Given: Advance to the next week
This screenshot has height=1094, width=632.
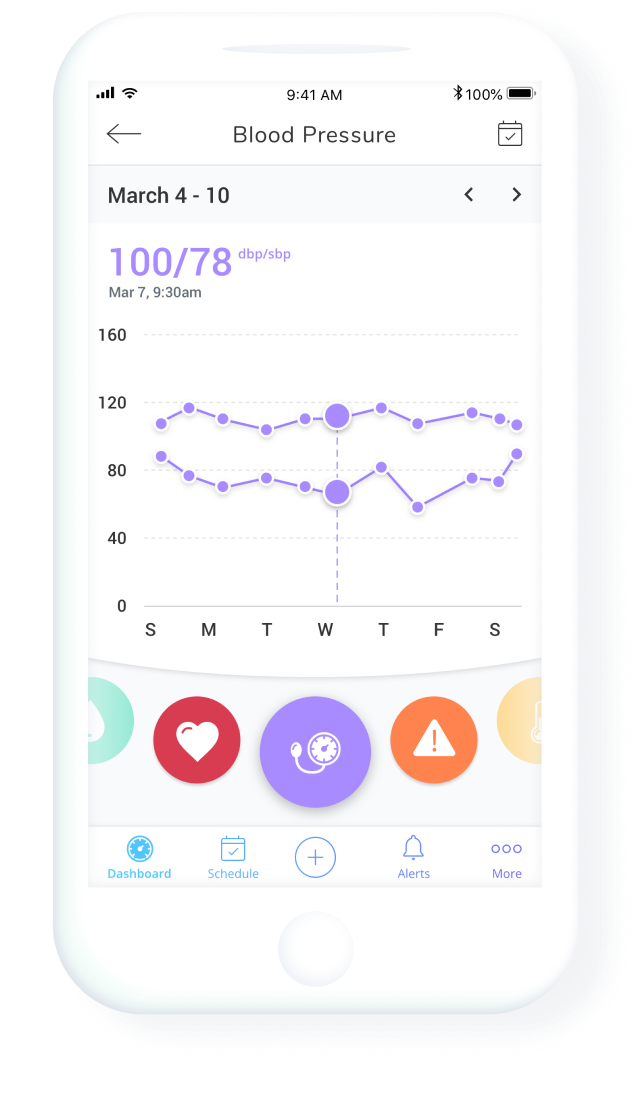Looking at the screenshot, I should click(x=516, y=195).
